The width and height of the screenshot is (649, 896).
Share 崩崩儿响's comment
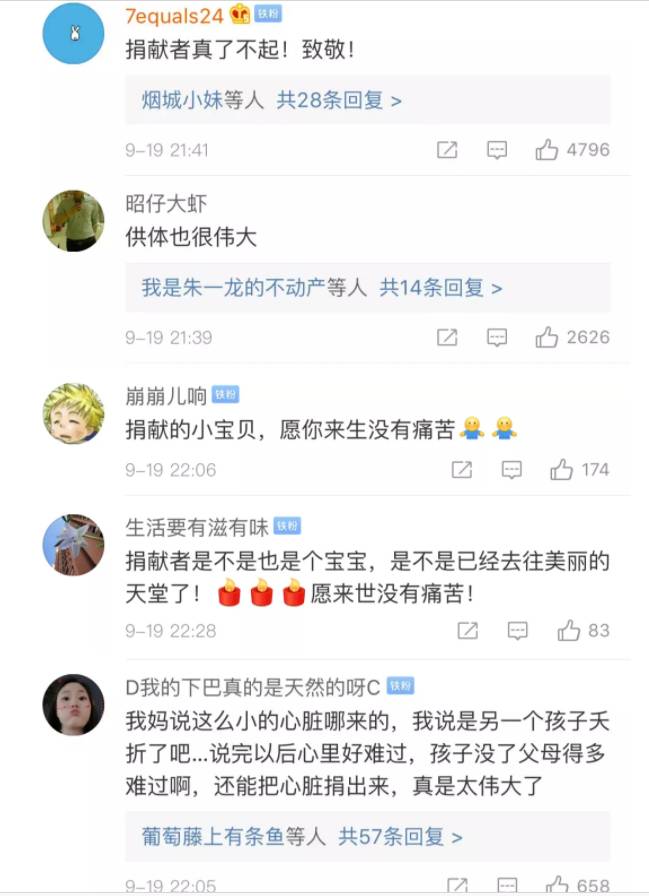(x=461, y=469)
